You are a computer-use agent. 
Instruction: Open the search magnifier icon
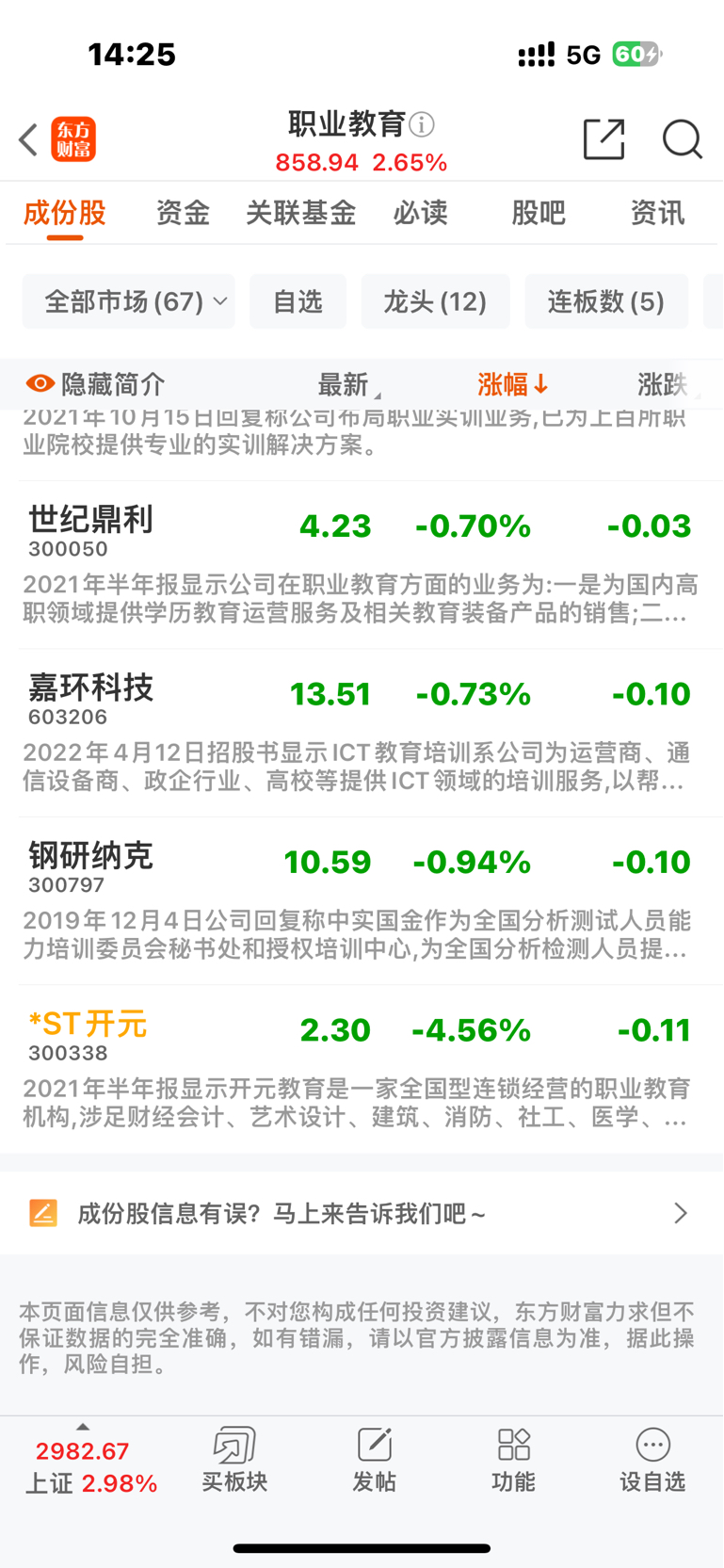pos(683,139)
